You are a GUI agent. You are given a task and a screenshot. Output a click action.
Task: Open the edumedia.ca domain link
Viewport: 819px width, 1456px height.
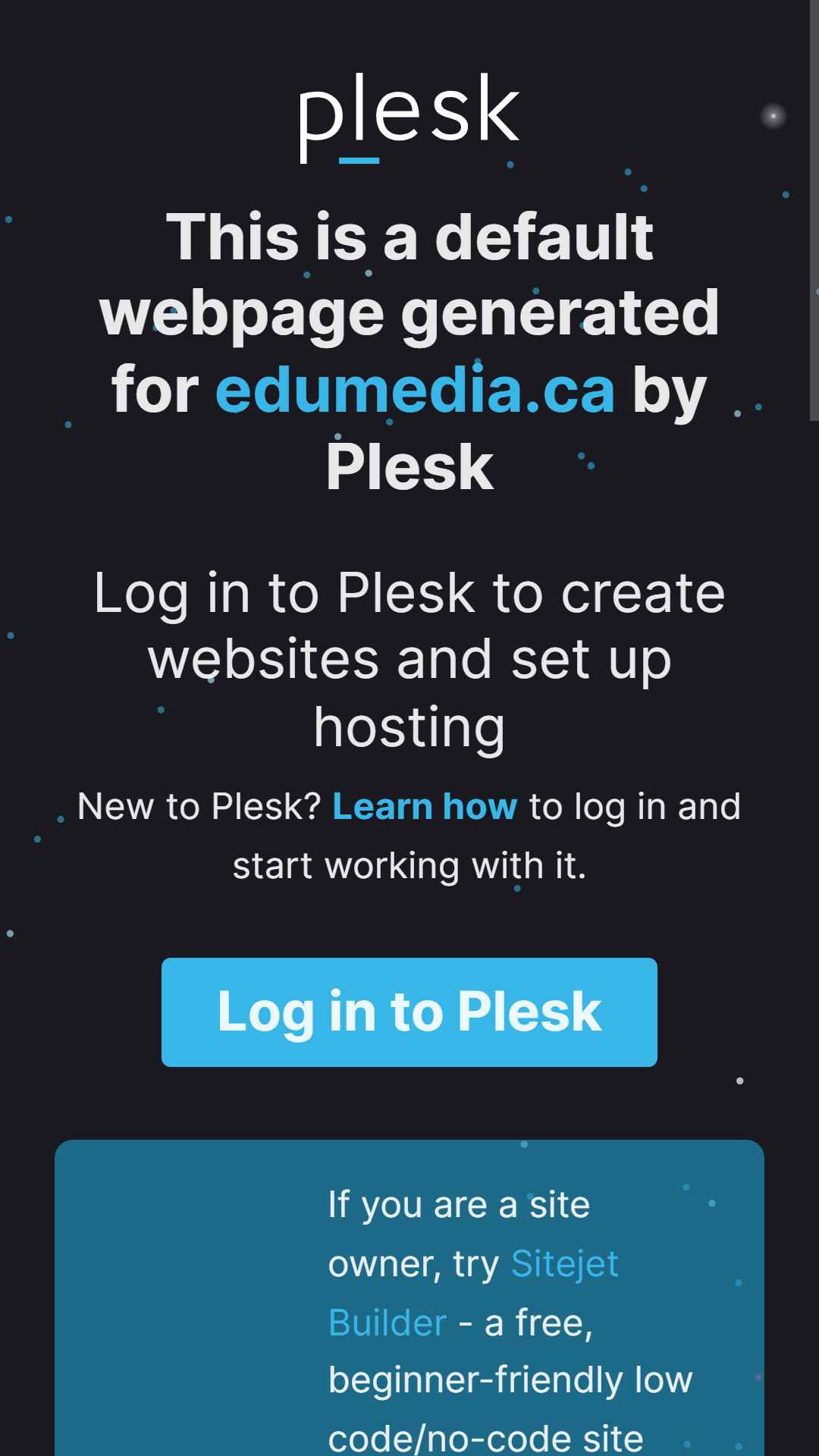pyautogui.click(x=415, y=391)
